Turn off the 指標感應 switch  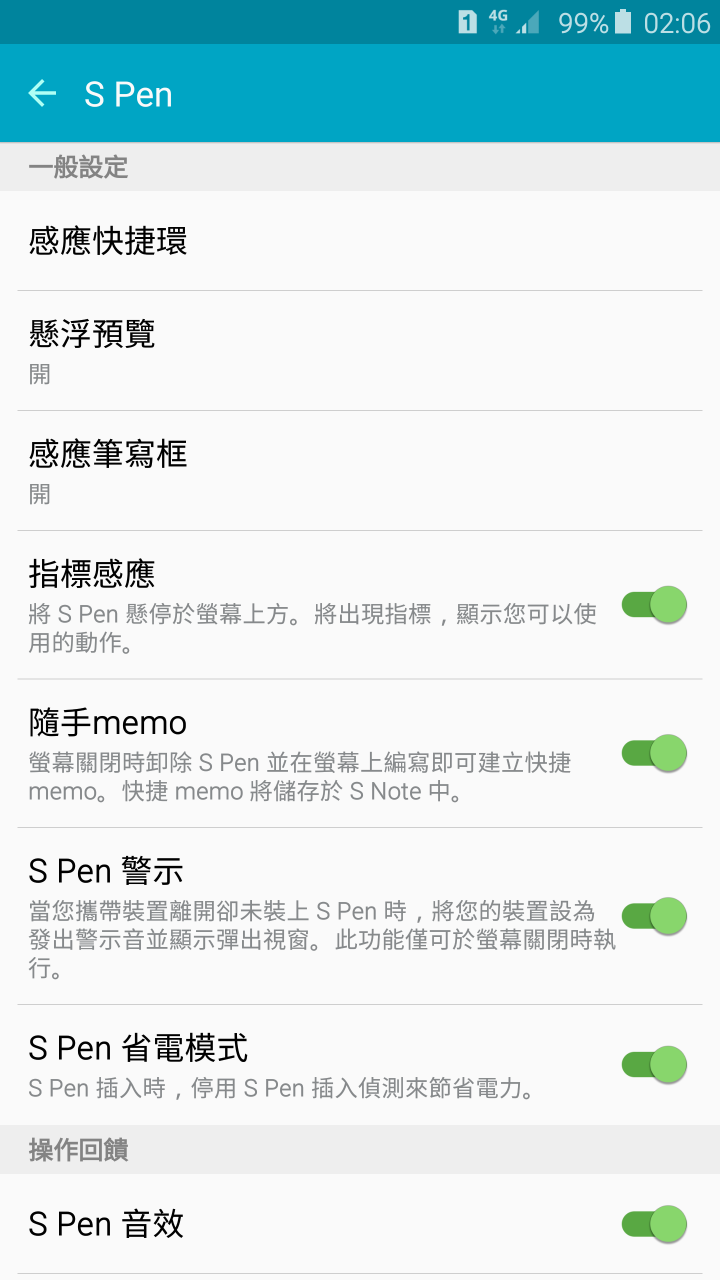point(655,605)
